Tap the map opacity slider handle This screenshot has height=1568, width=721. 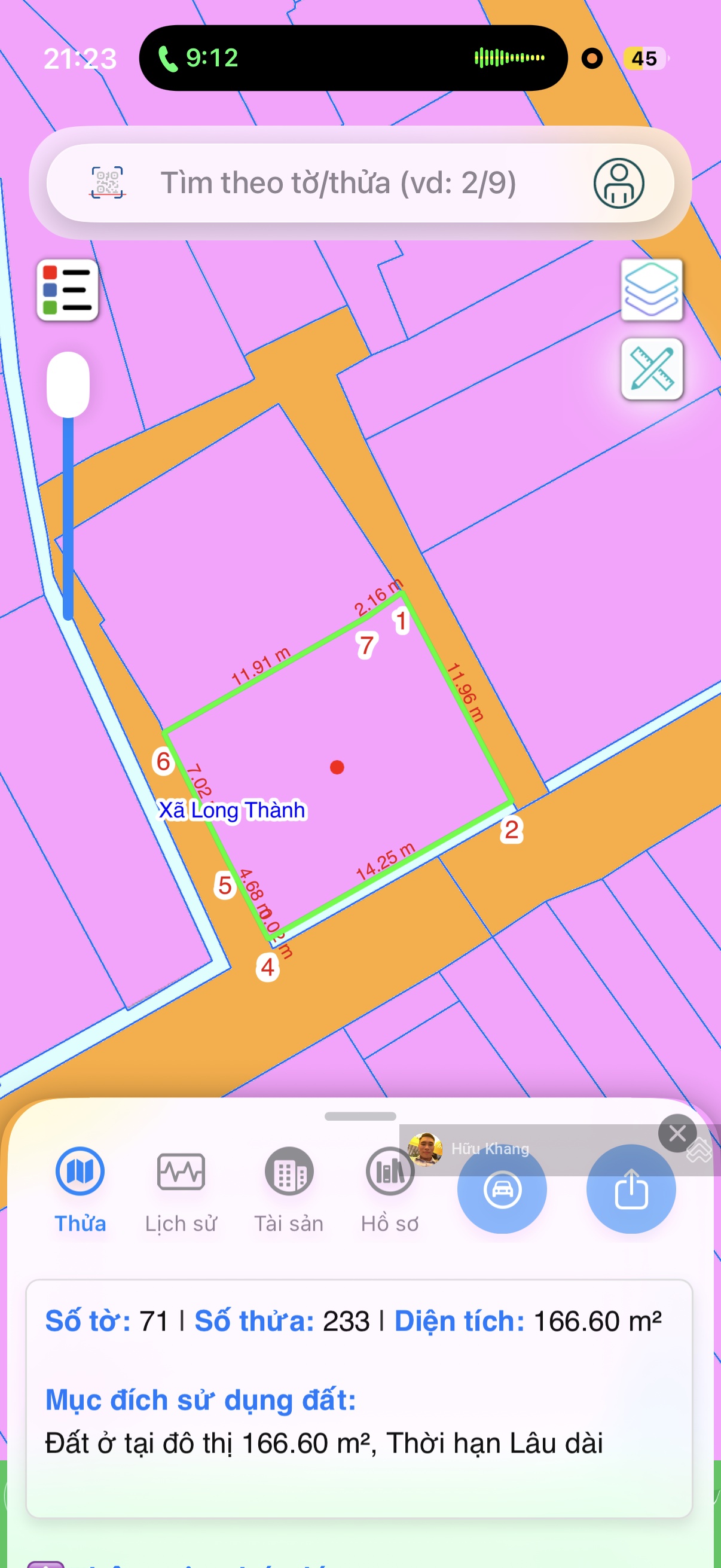click(68, 385)
